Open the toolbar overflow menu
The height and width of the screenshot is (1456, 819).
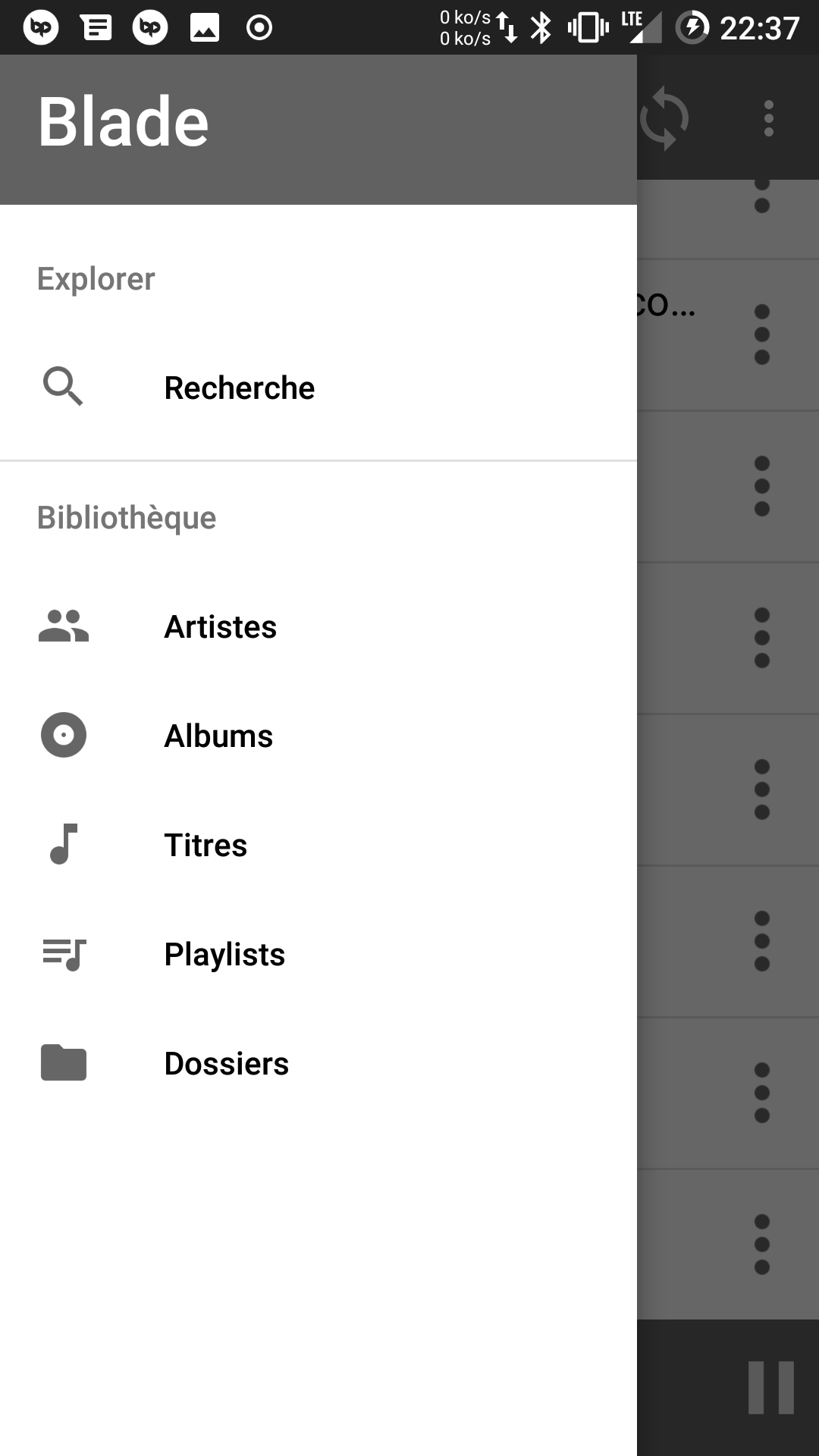click(x=769, y=118)
